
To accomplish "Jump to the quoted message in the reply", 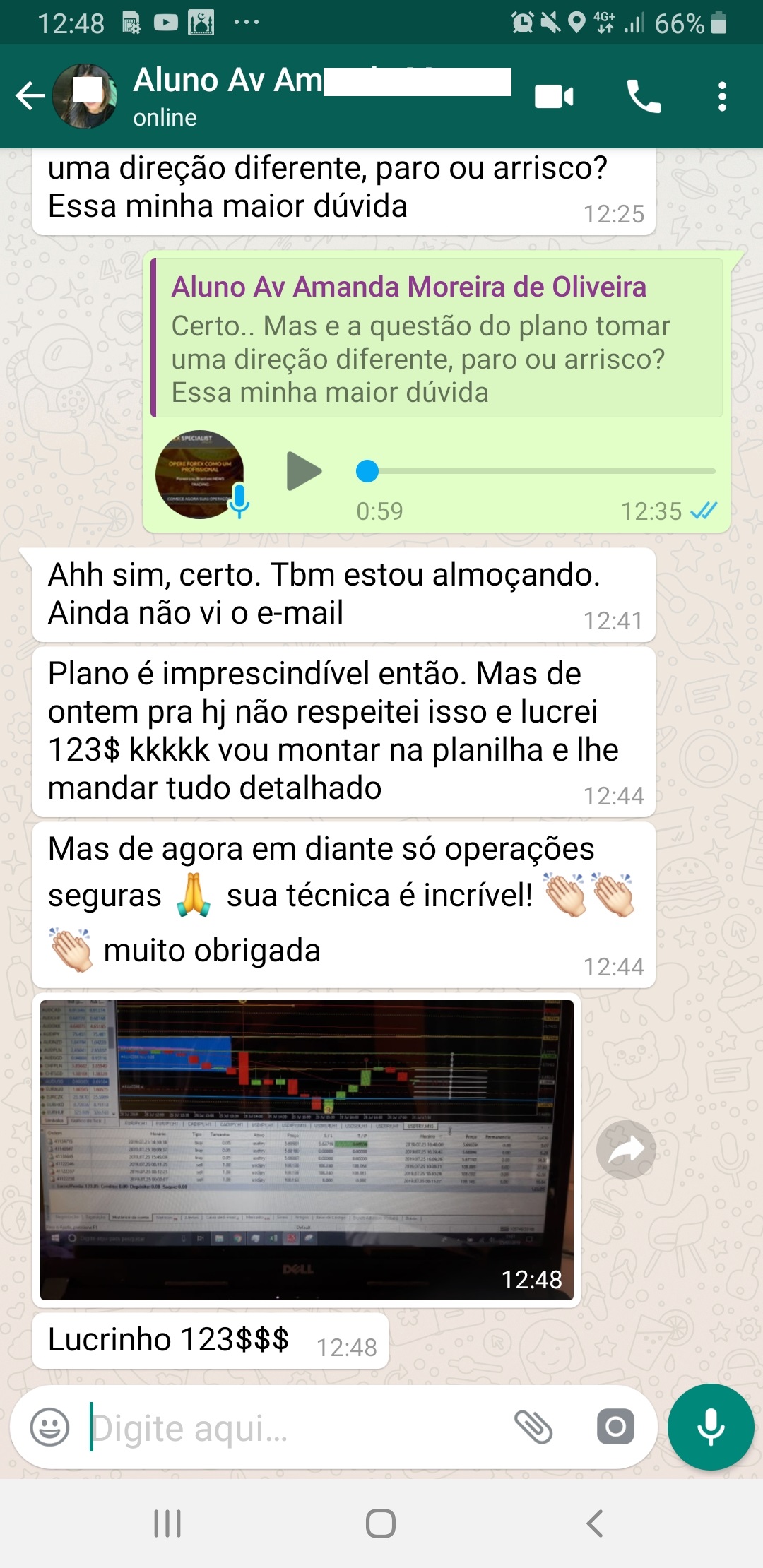I will [437, 338].
